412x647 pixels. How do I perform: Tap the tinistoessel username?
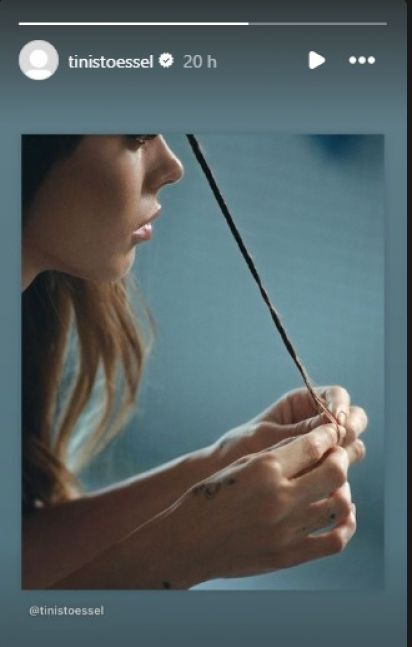111,61
